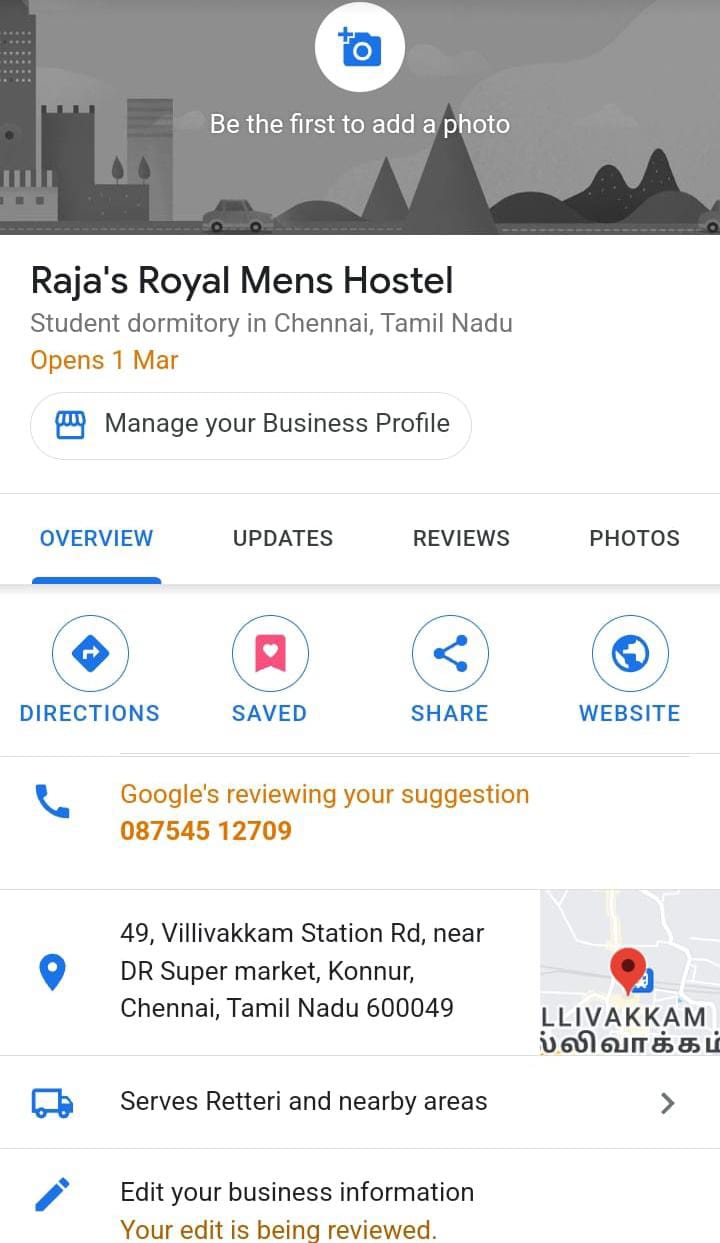Select the Overview tab
Screen dimensions: 720x1243
96,538
